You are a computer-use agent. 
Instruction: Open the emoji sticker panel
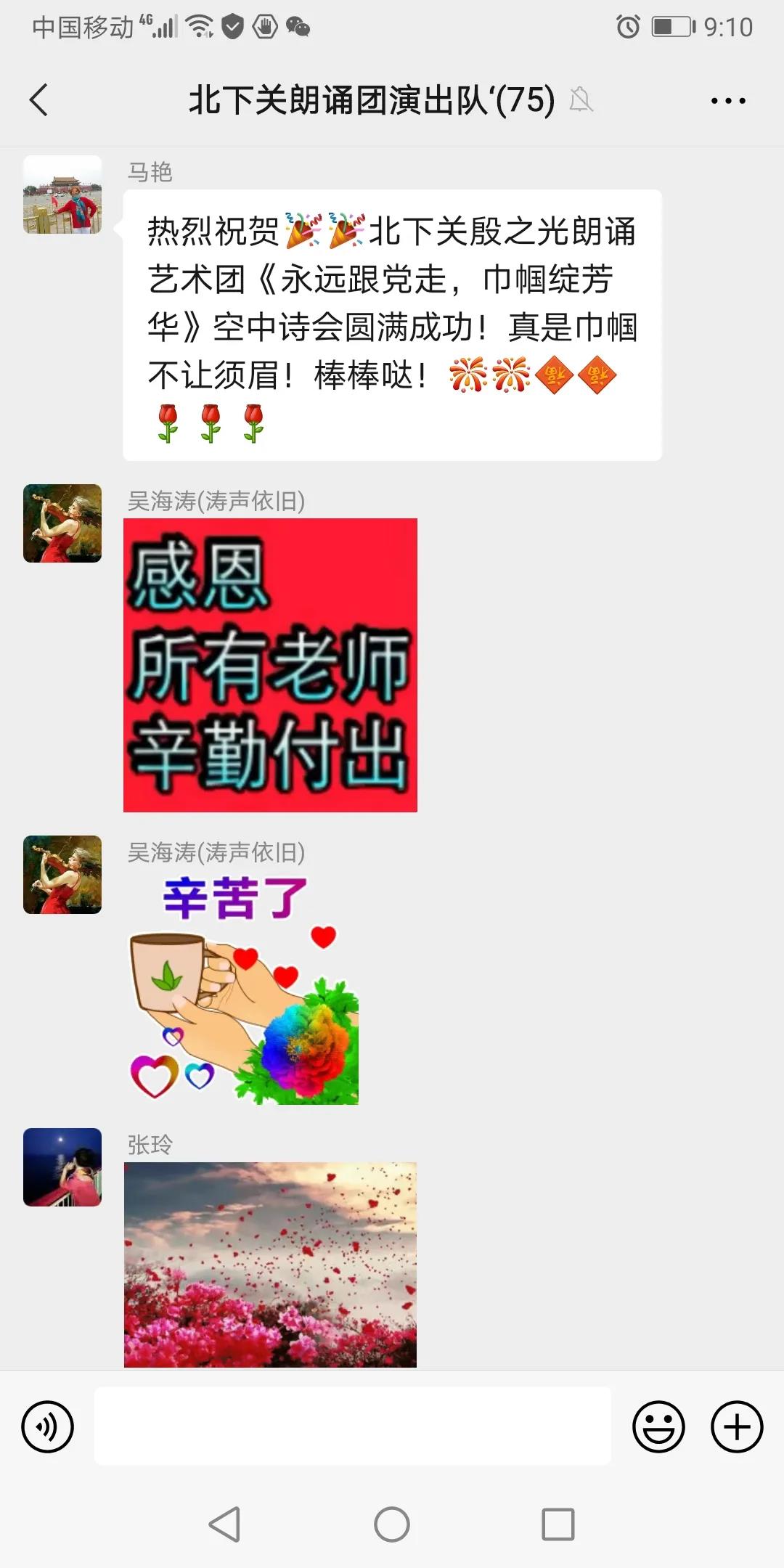tap(658, 1426)
